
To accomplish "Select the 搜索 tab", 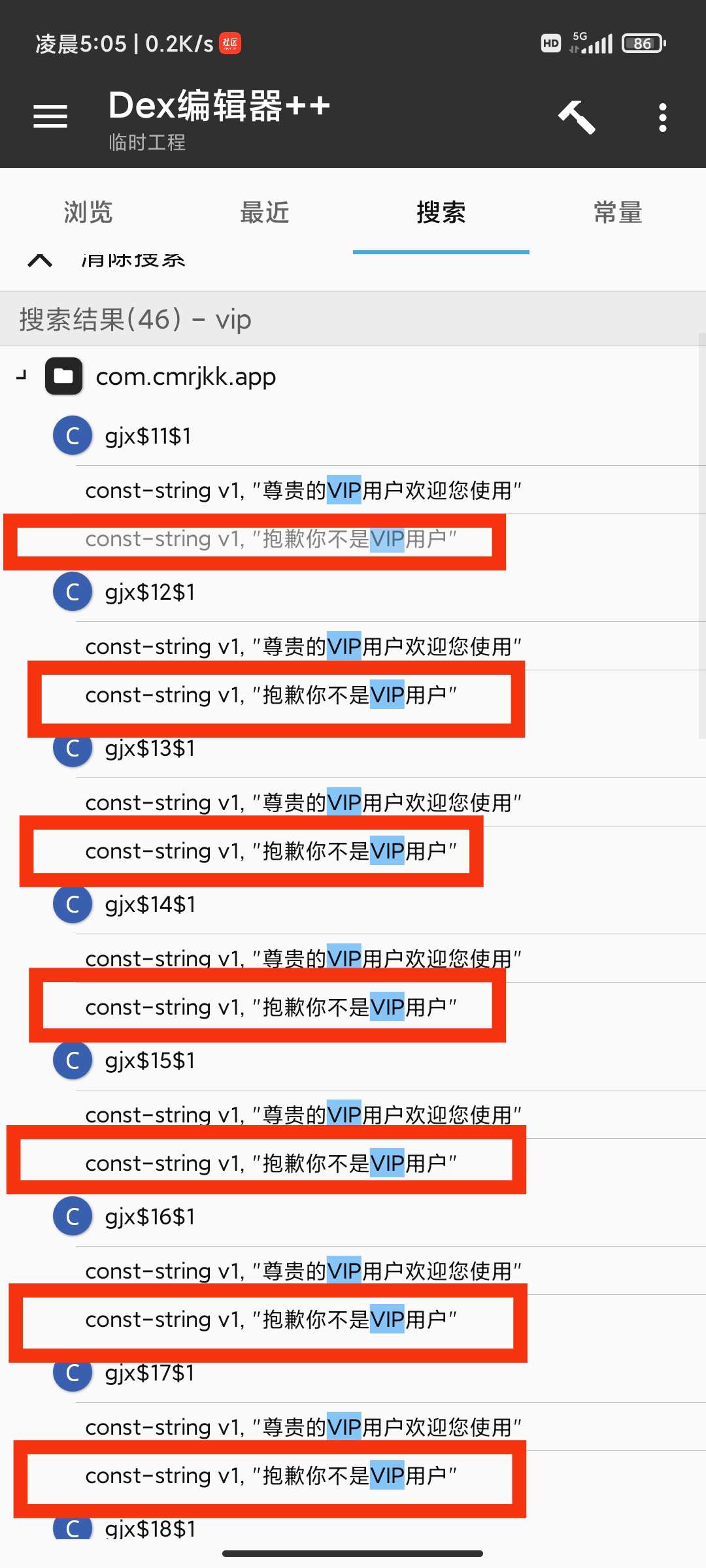I will (x=441, y=212).
